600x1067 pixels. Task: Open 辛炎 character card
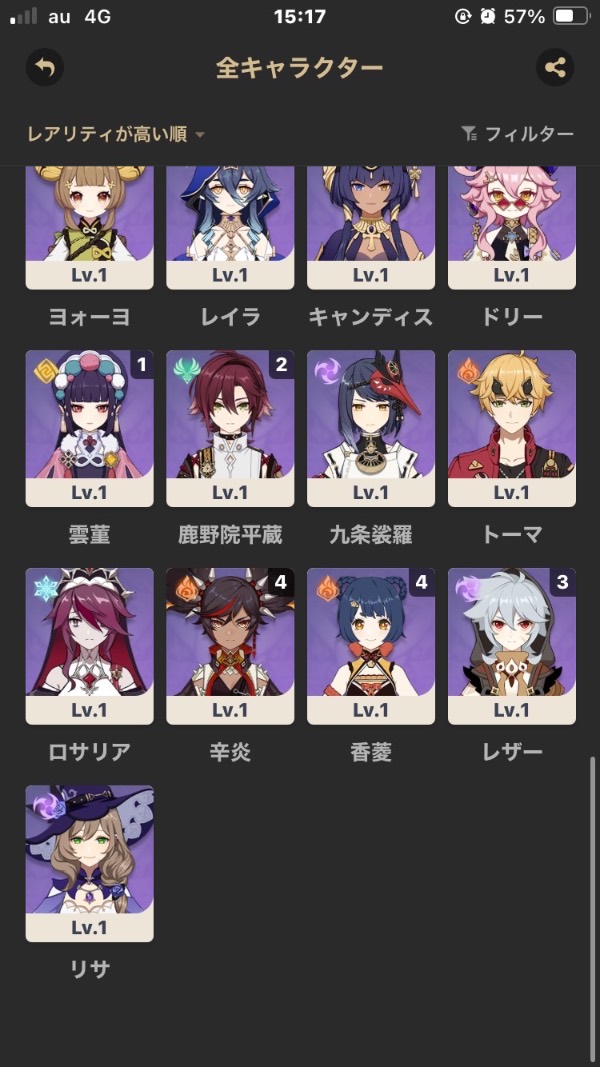tap(230, 646)
